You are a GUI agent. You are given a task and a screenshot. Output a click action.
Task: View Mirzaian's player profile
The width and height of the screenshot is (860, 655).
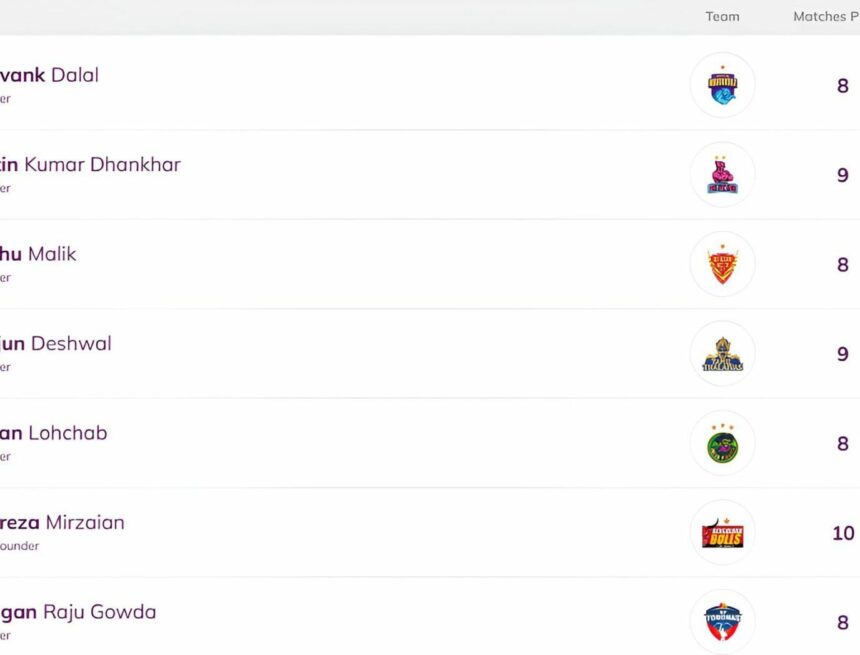click(85, 523)
